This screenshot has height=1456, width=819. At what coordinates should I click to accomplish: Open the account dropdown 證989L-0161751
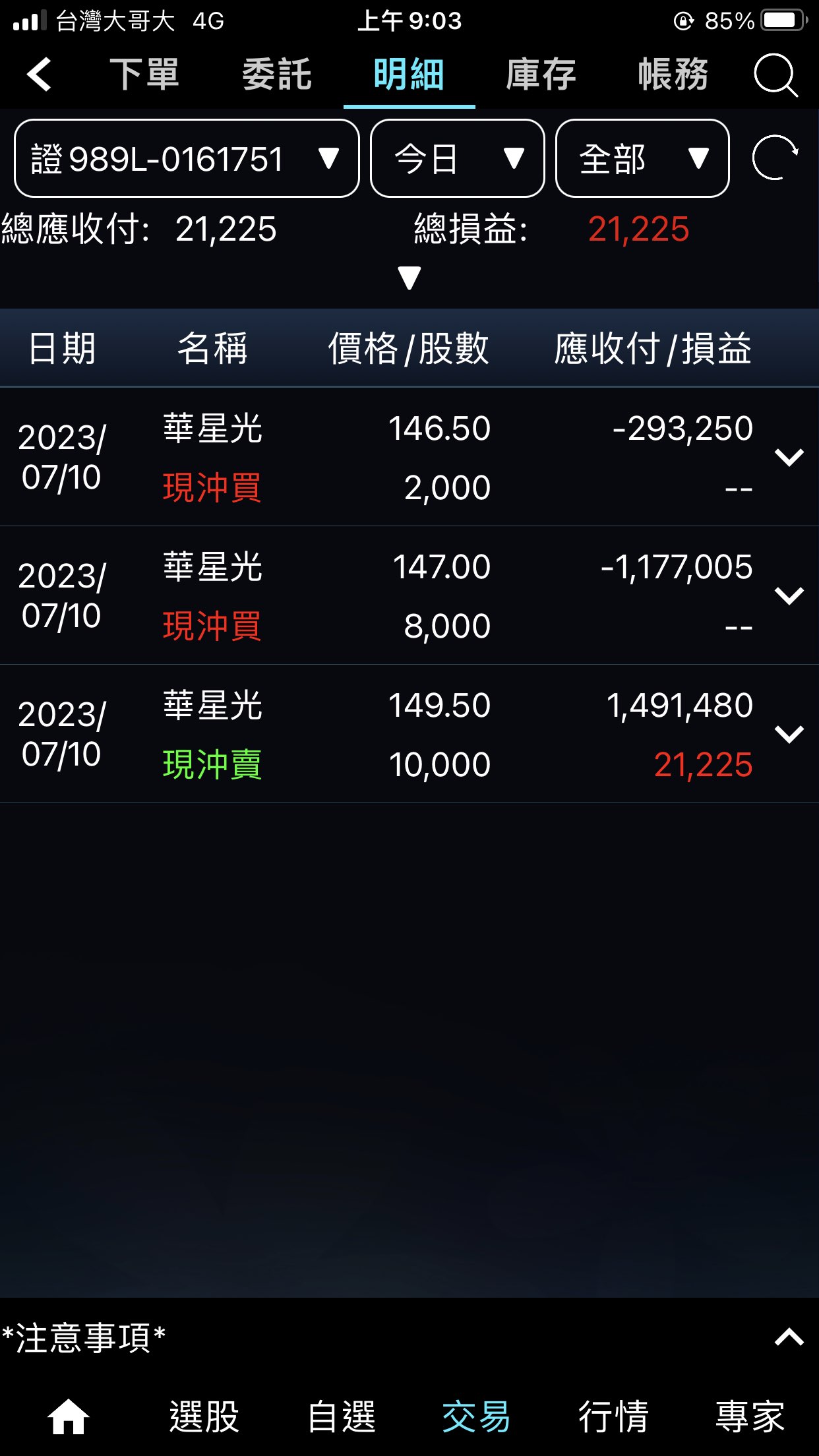pos(187,158)
